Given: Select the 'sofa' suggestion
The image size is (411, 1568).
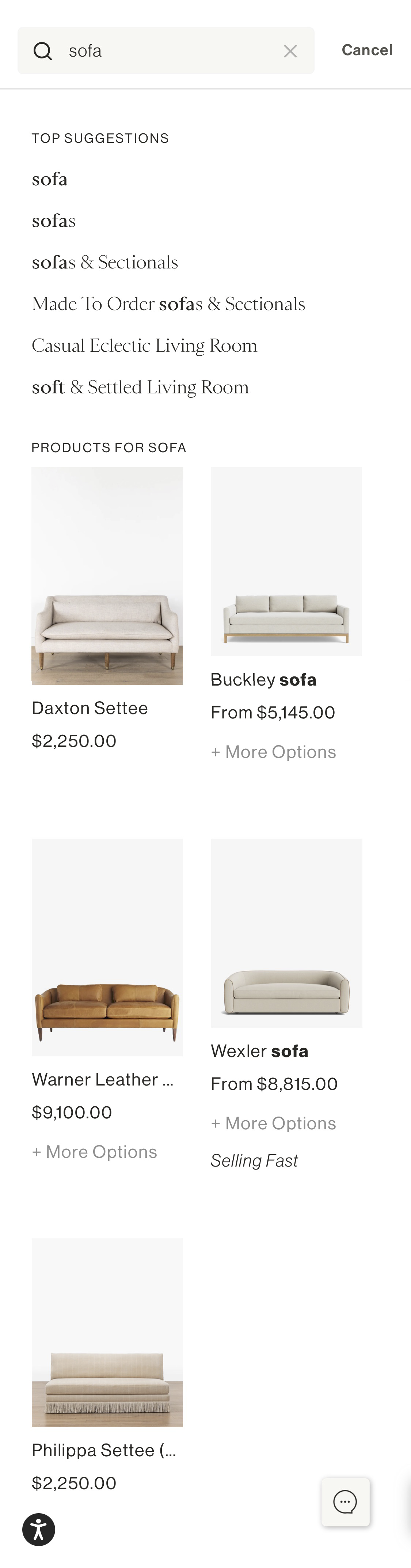Looking at the screenshot, I should (50, 179).
